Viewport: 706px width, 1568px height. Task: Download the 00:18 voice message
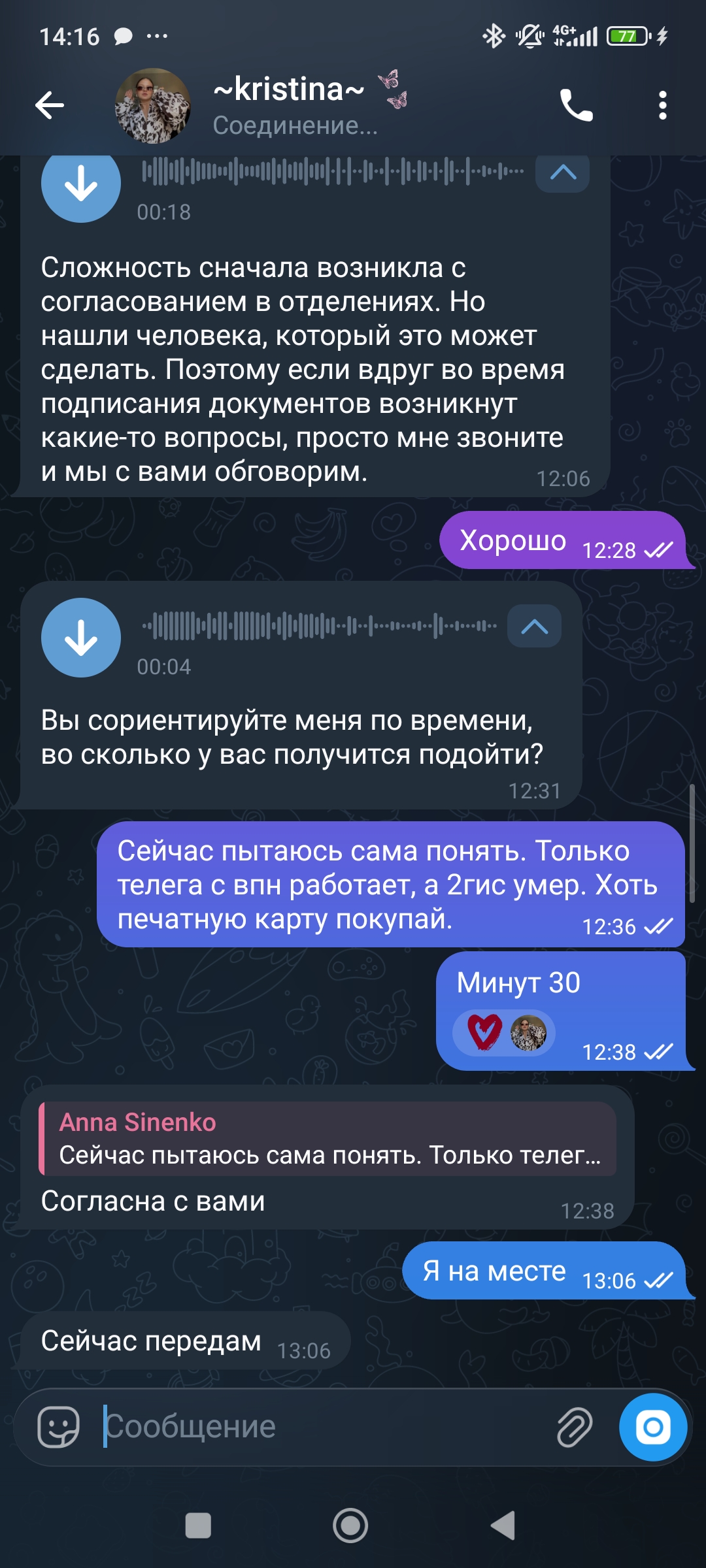[81, 184]
